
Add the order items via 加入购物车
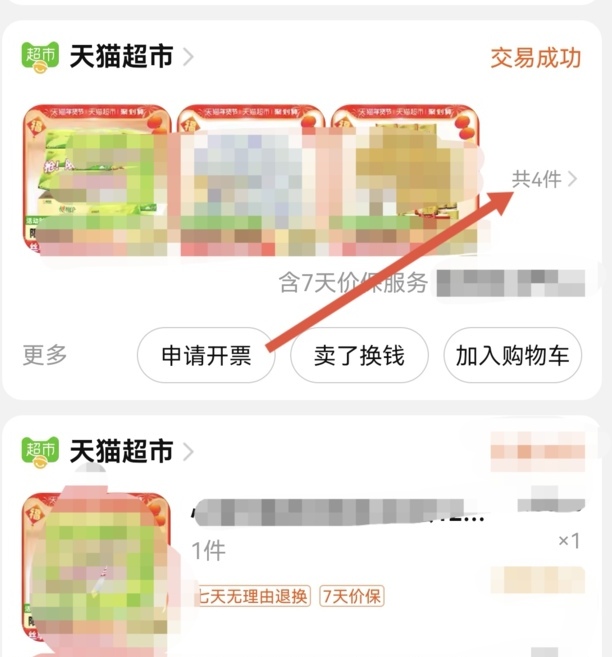512,355
